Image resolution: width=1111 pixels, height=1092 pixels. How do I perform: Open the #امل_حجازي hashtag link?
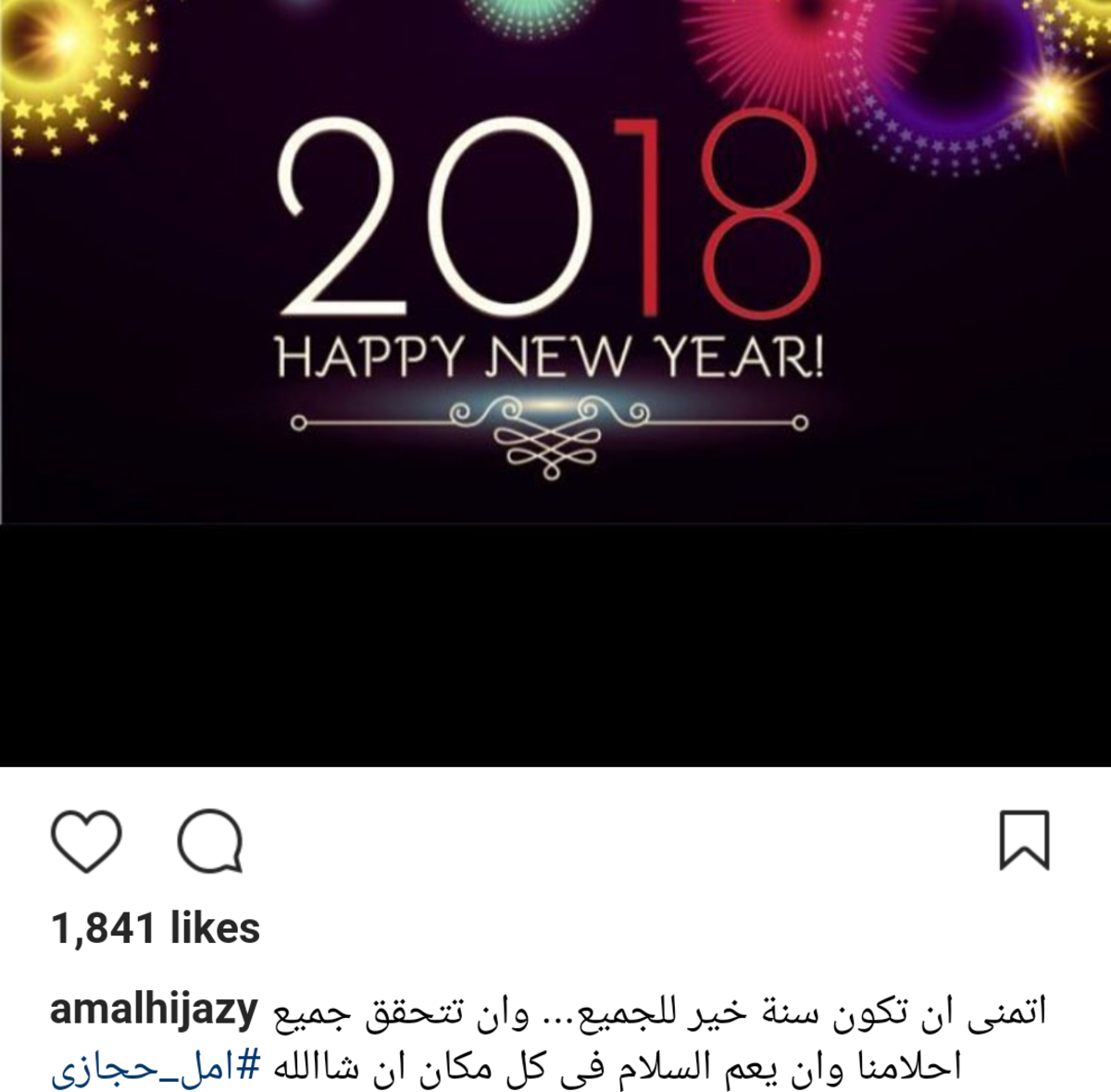pyautogui.click(x=156, y=1067)
